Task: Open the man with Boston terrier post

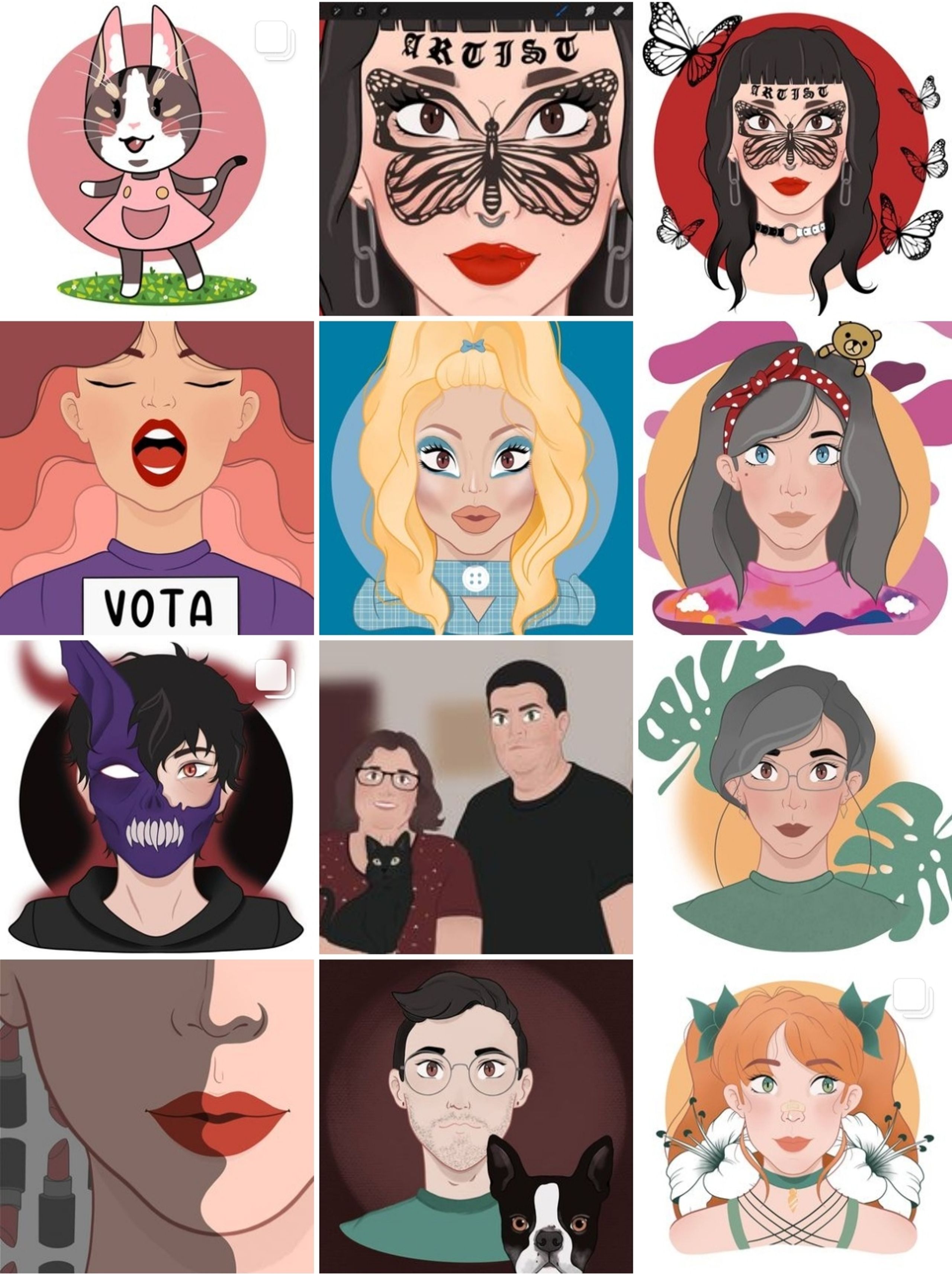Action: pos(476,1116)
